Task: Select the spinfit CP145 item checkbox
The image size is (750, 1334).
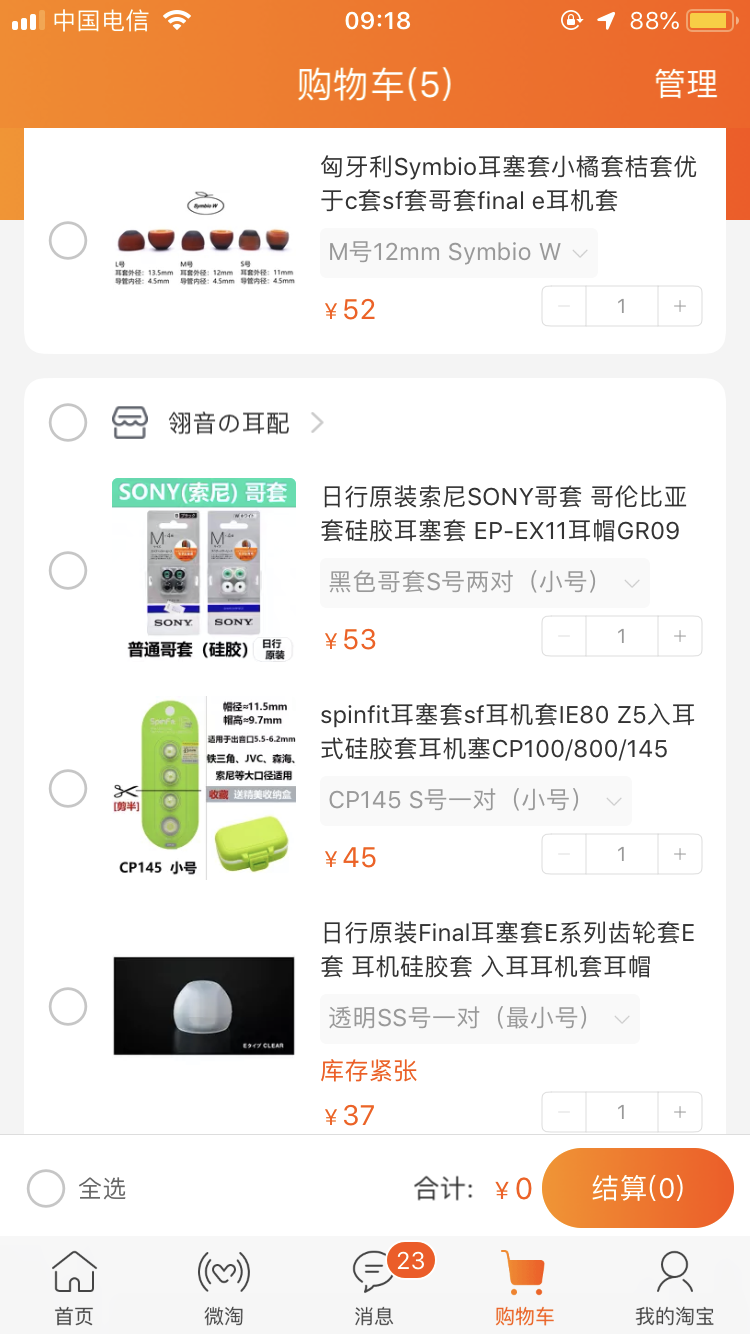Action: pos(68,789)
